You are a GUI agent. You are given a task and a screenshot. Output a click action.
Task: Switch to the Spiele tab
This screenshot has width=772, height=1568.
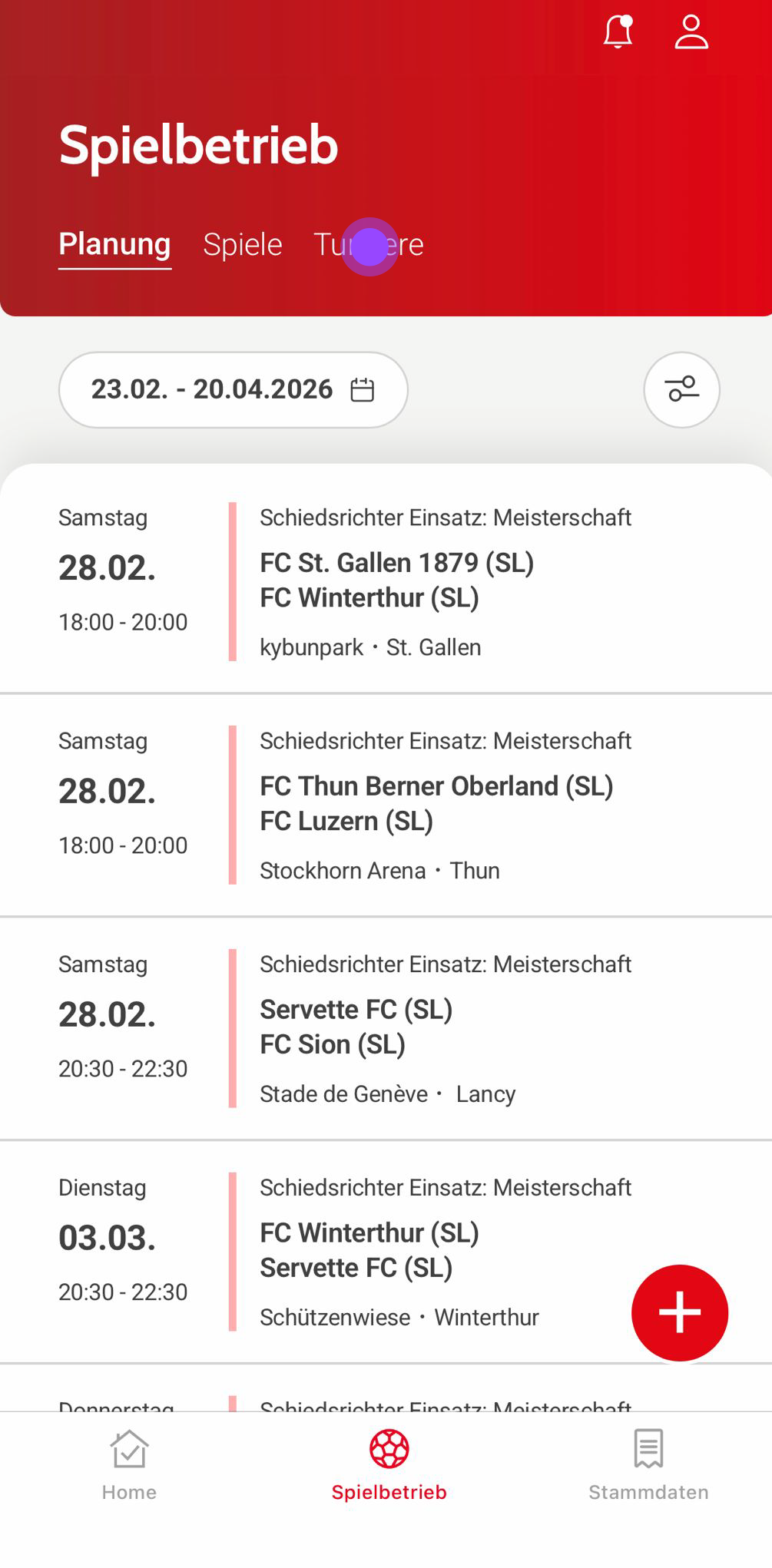(243, 245)
